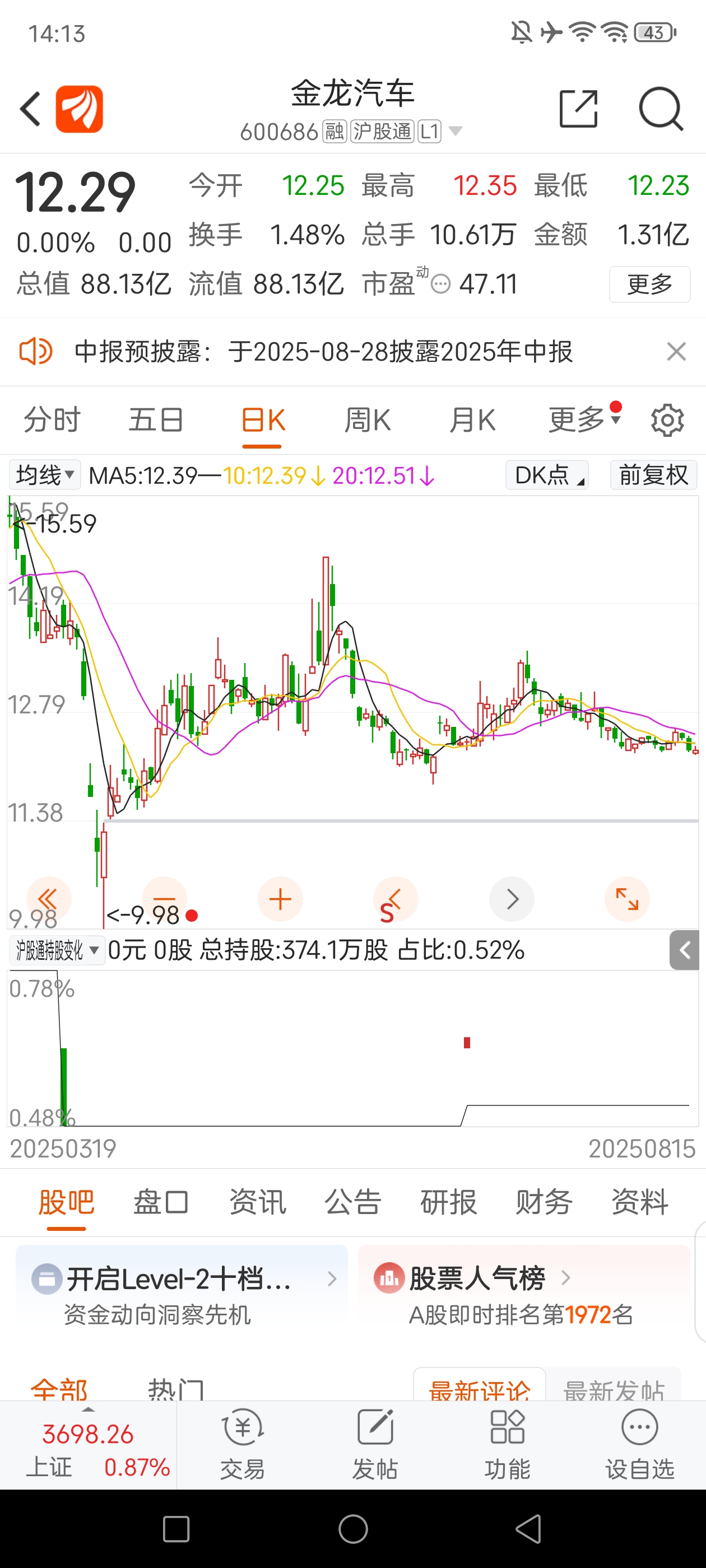Open the search icon
The height and width of the screenshot is (1568, 706).
click(660, 110)
